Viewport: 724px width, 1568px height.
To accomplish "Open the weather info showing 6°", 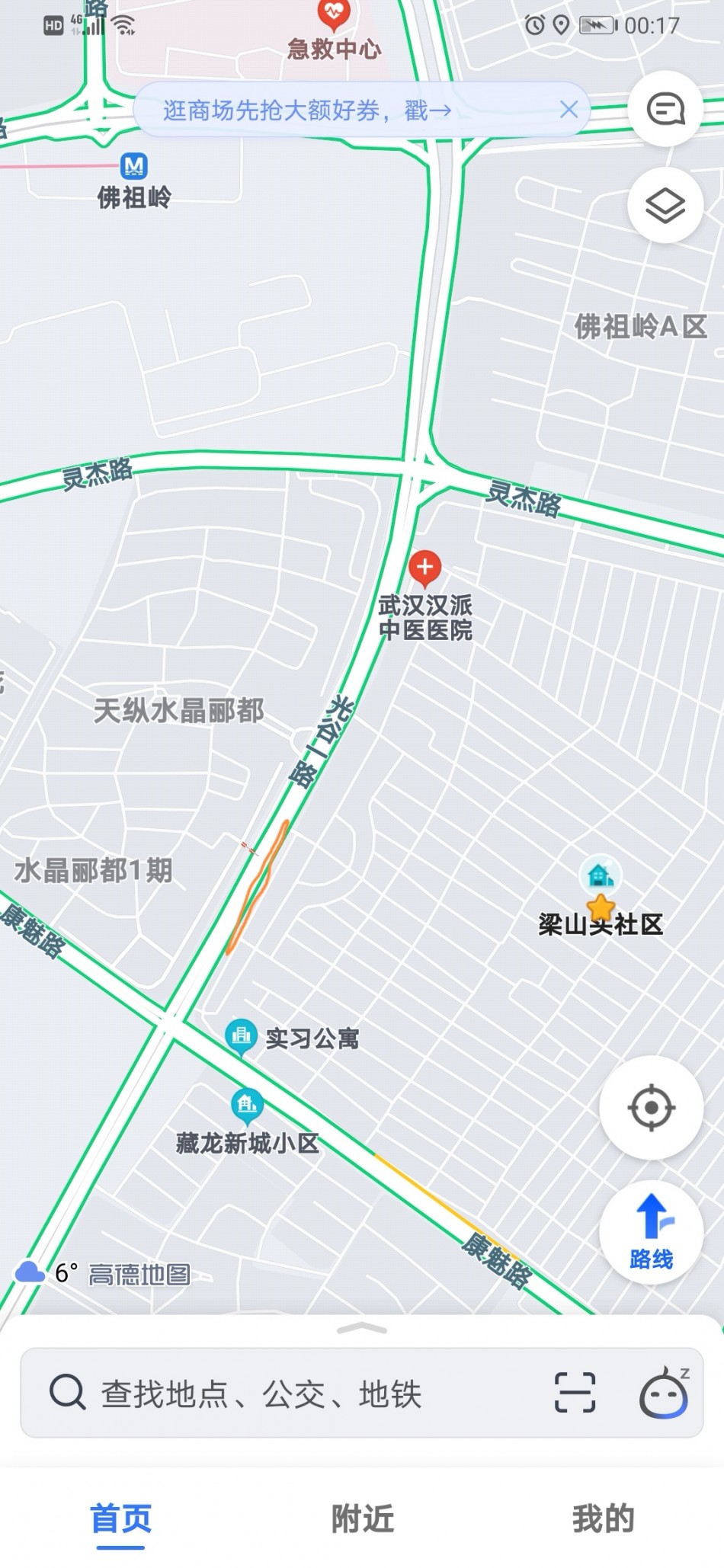I will pos(47,1272).
